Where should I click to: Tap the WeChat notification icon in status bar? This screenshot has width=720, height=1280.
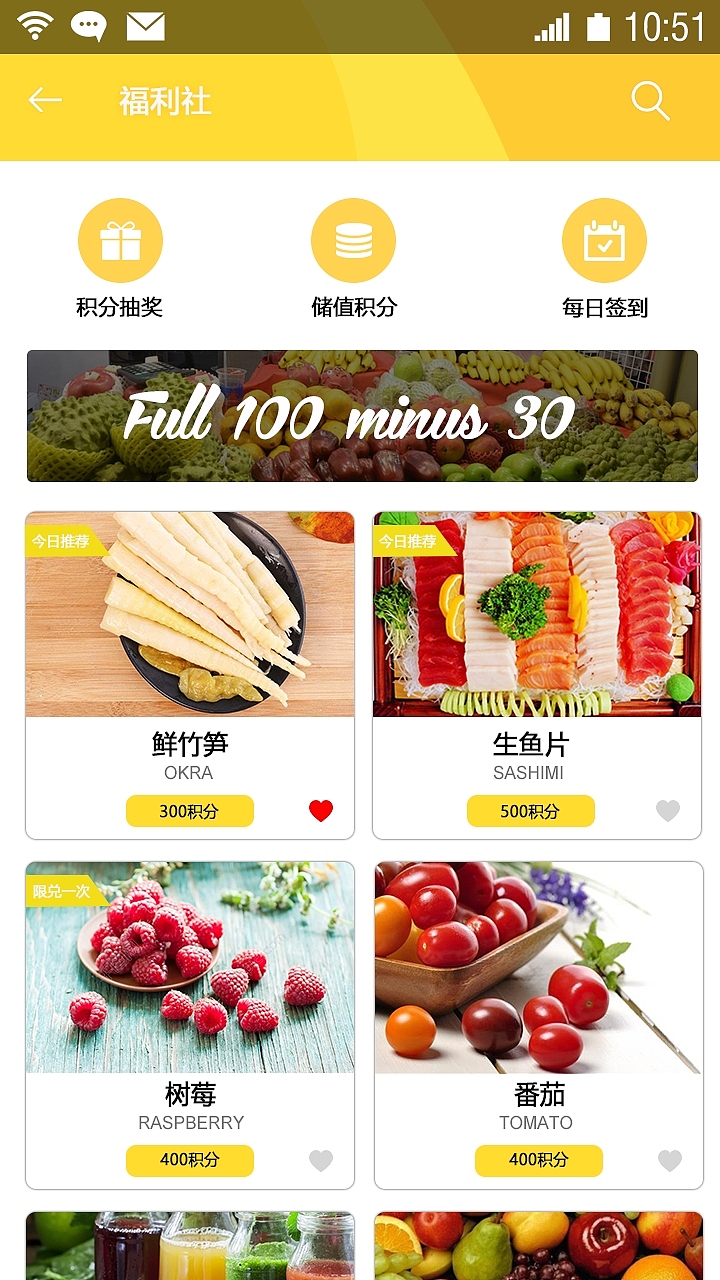point(89,26)
